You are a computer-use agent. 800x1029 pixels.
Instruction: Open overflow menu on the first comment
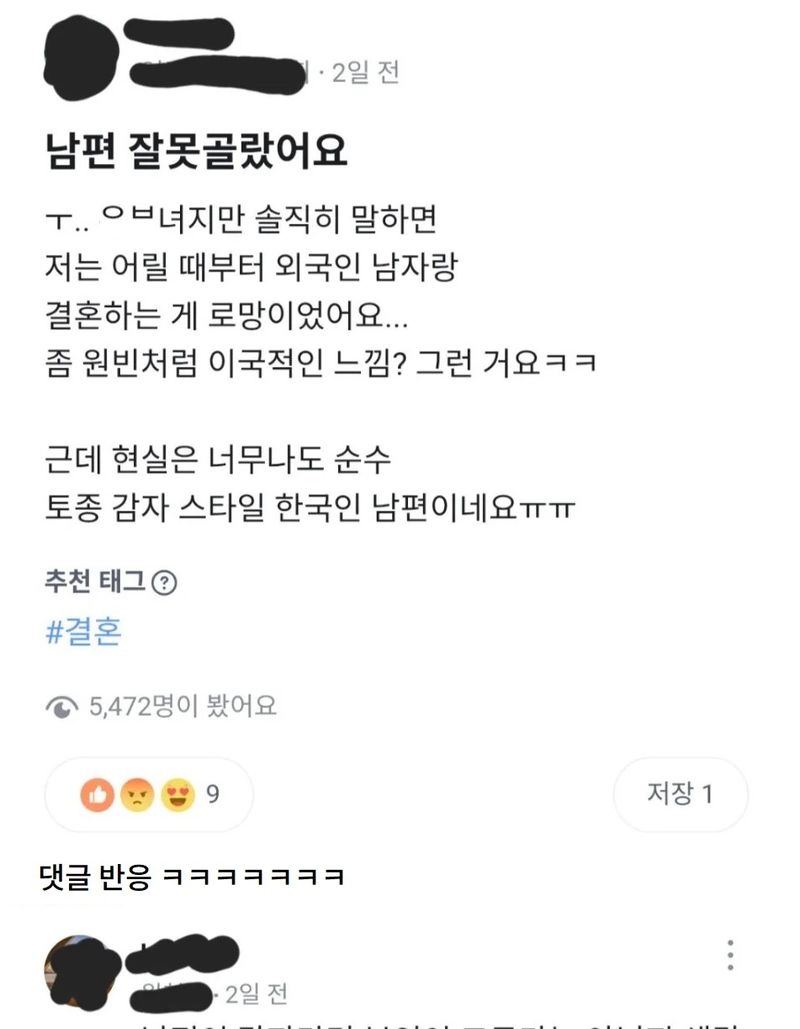coord(731,955)
